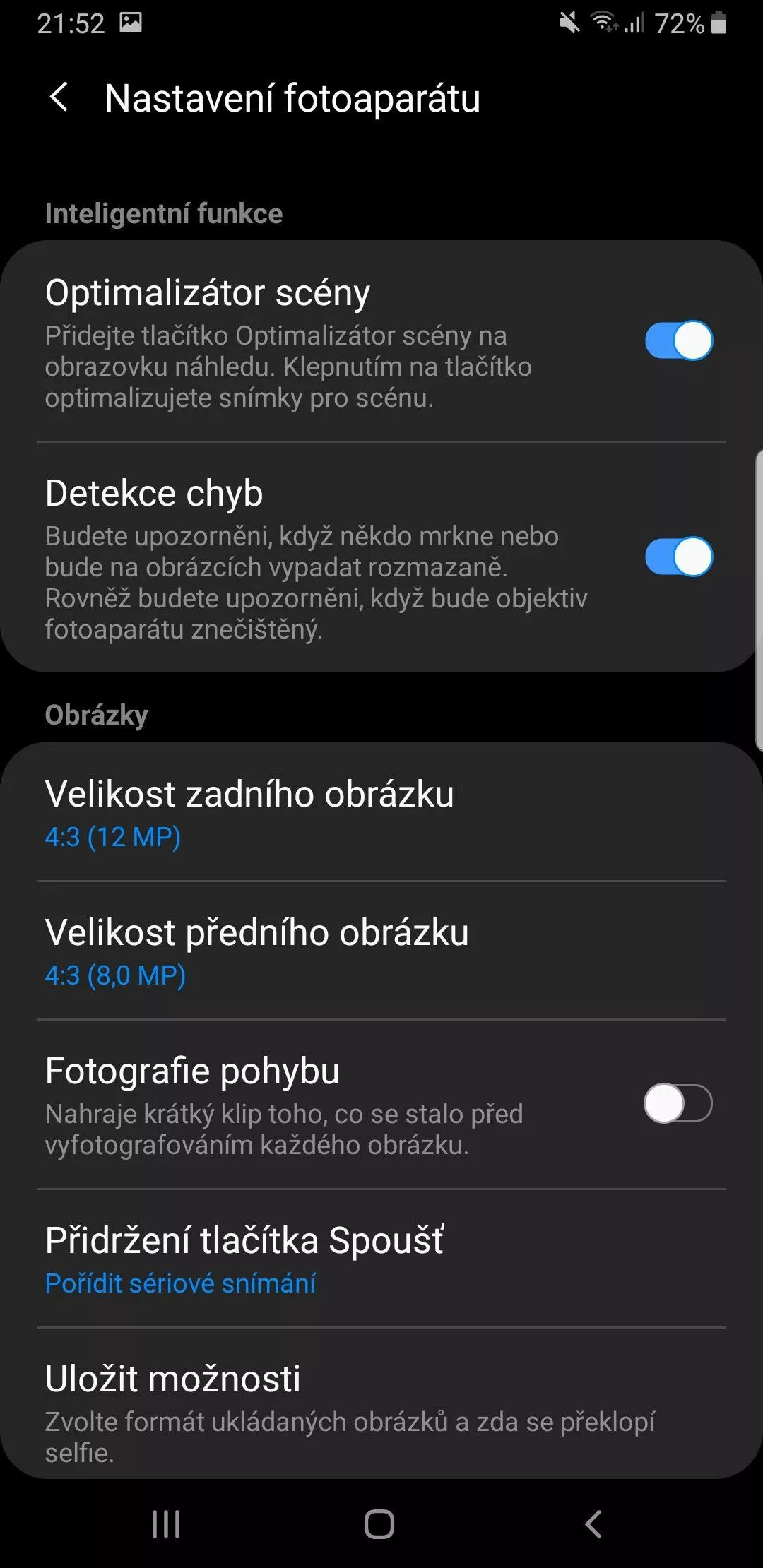Screen dimensions: 763x1568
Task: Open Přidržení tlačítka Spoušť options
Action: [381, 1259]
